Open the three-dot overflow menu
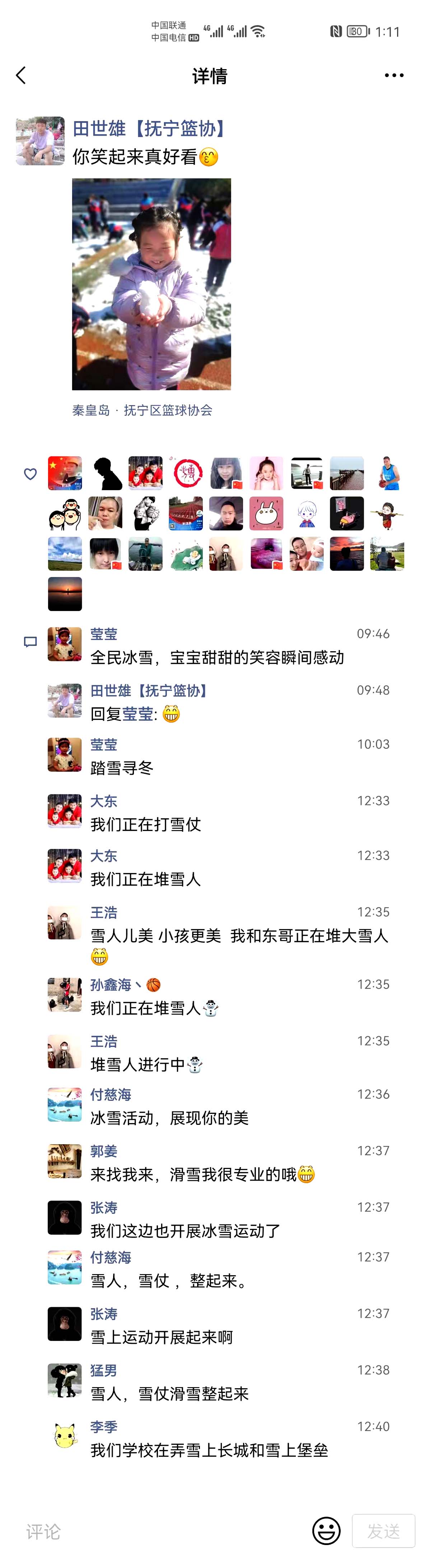This screenshot has width=424, height=1568. (x=393, y=75)
